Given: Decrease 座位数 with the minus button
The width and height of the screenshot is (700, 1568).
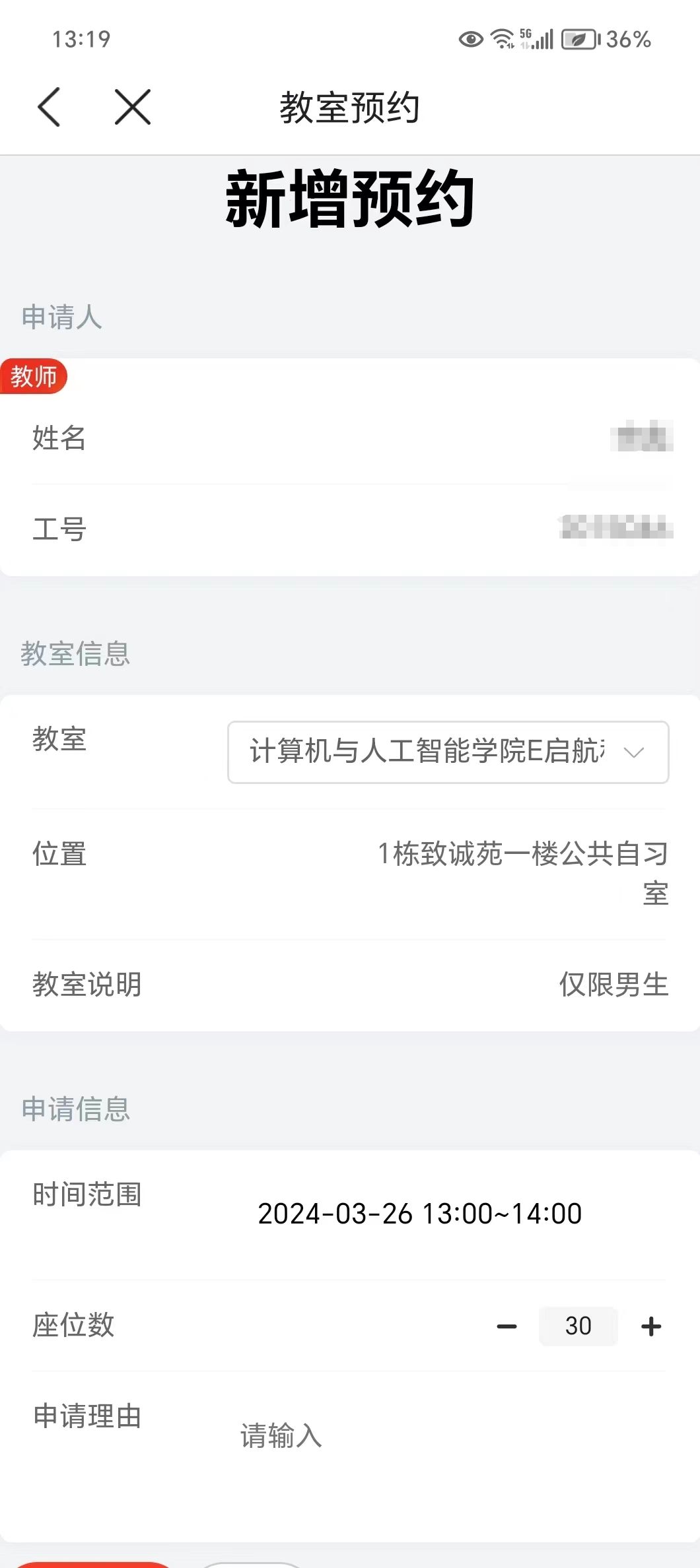Looking at the screenshot, I should click(x=507, y=1326).
